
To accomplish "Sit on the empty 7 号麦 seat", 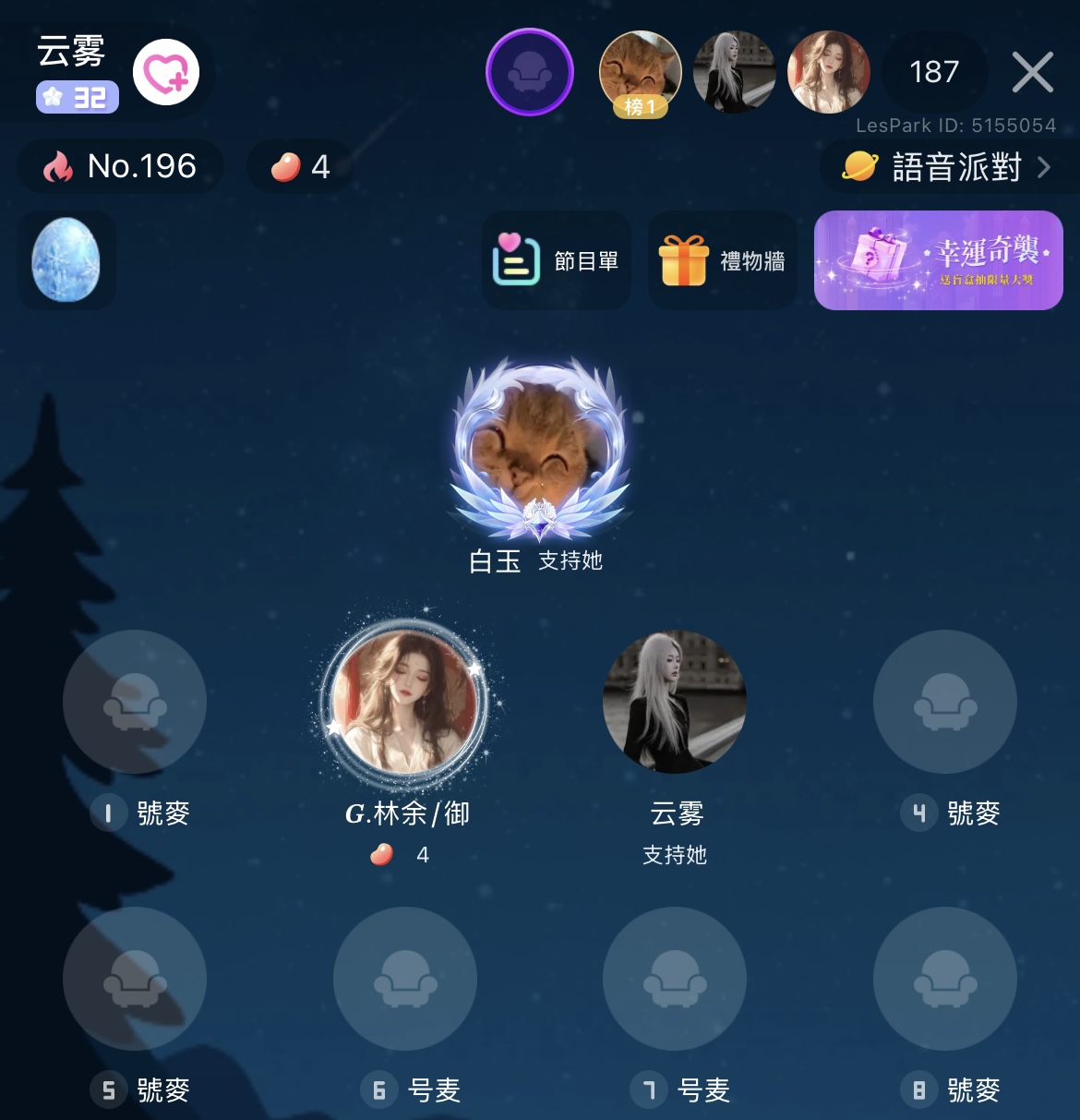I will pos(675,978).
